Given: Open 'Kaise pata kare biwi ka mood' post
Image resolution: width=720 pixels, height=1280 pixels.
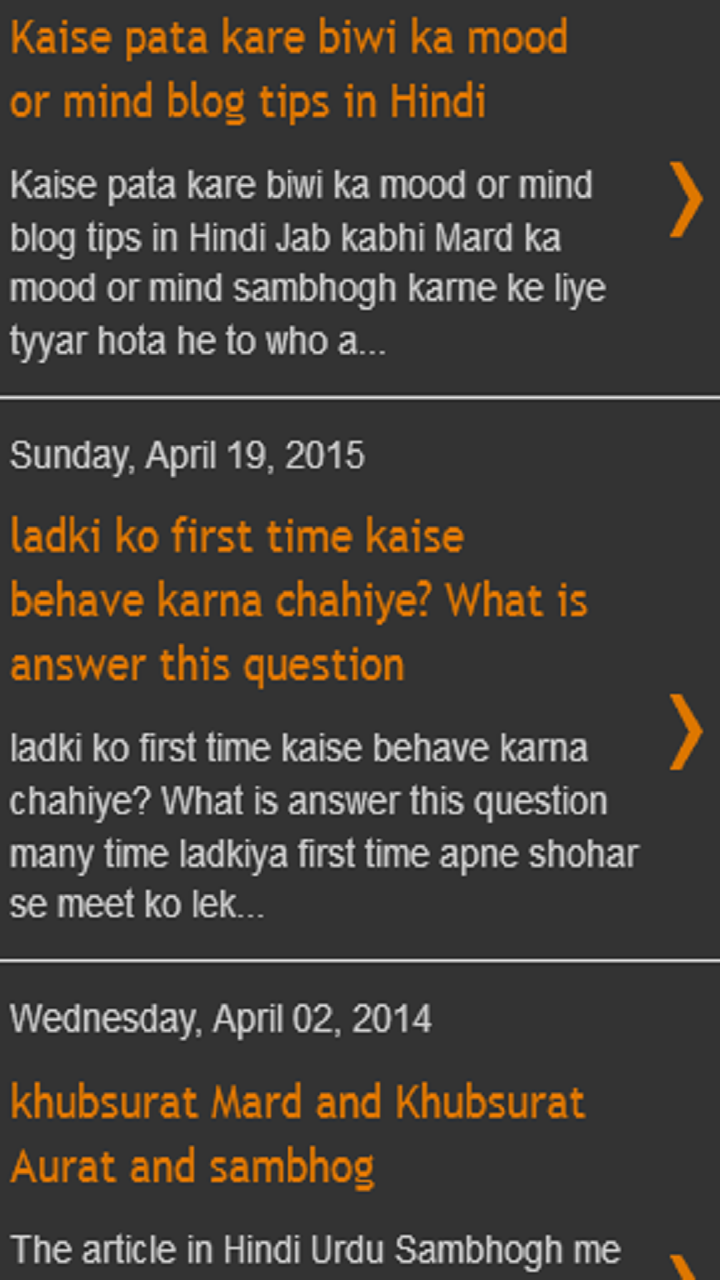Looking at the screenshot, I should (x=289, y=70).
